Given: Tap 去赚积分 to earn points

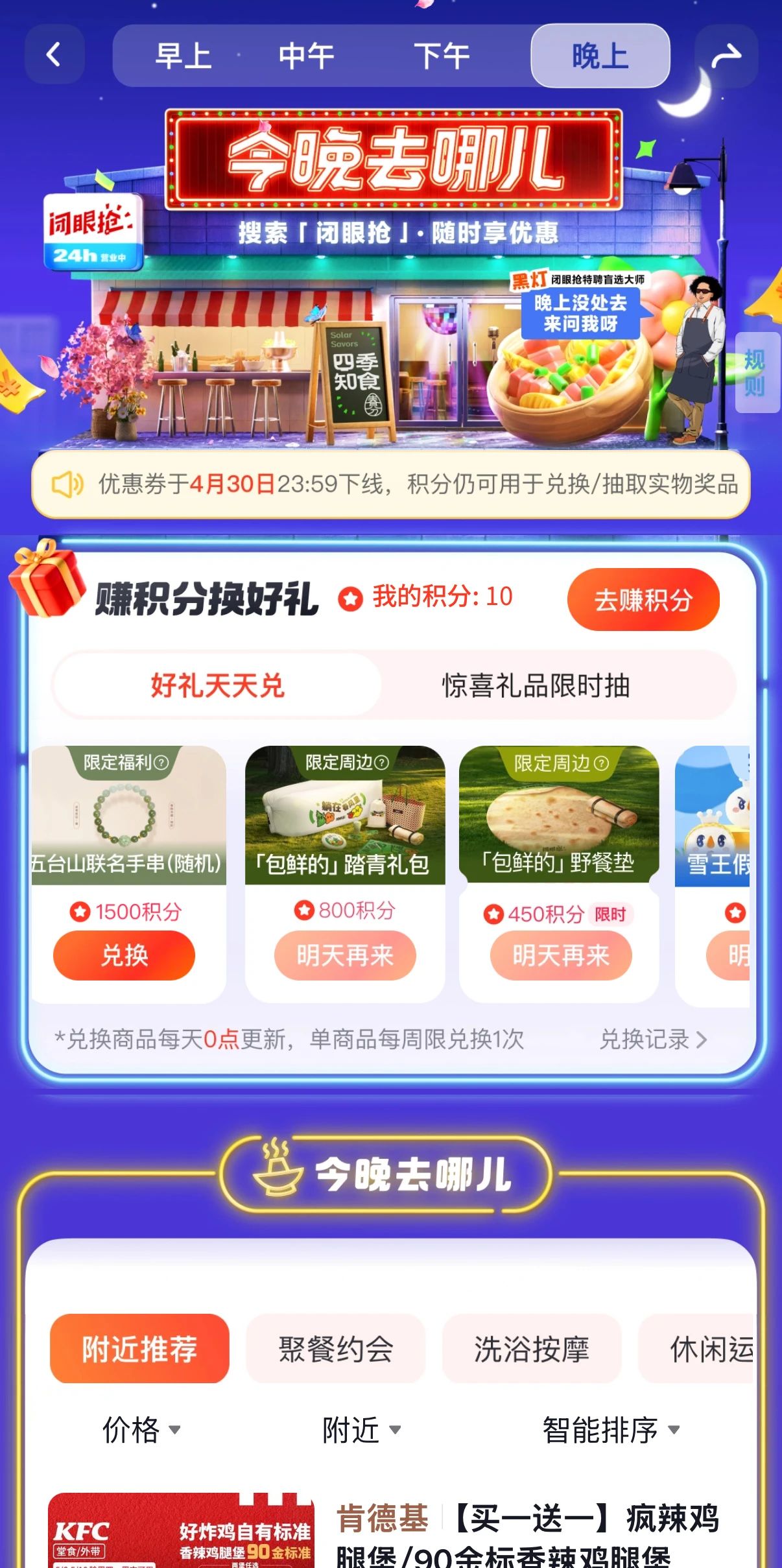Looking at the screenshot, I should coord(643,600).
